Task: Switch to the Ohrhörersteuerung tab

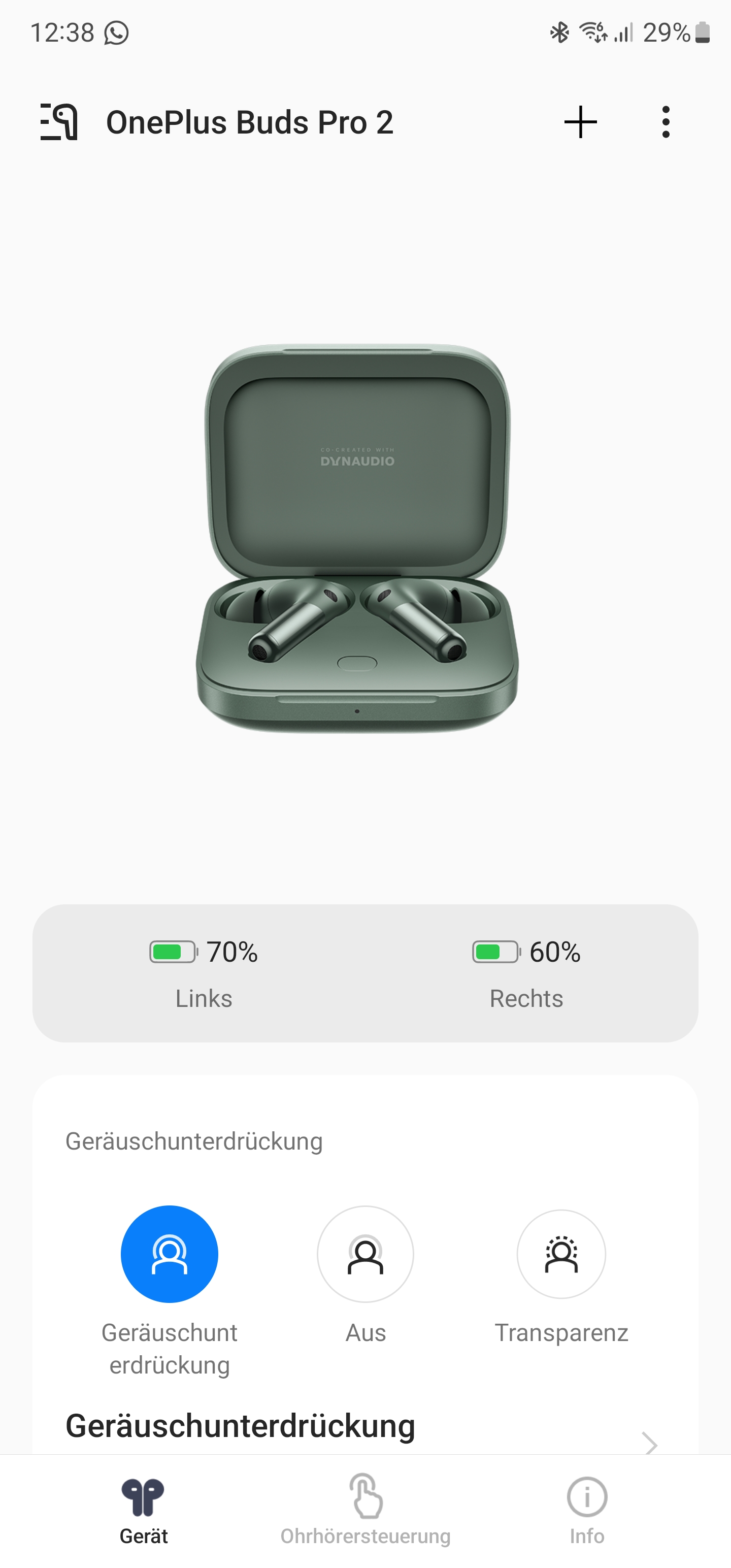Action: (365, 1510)
